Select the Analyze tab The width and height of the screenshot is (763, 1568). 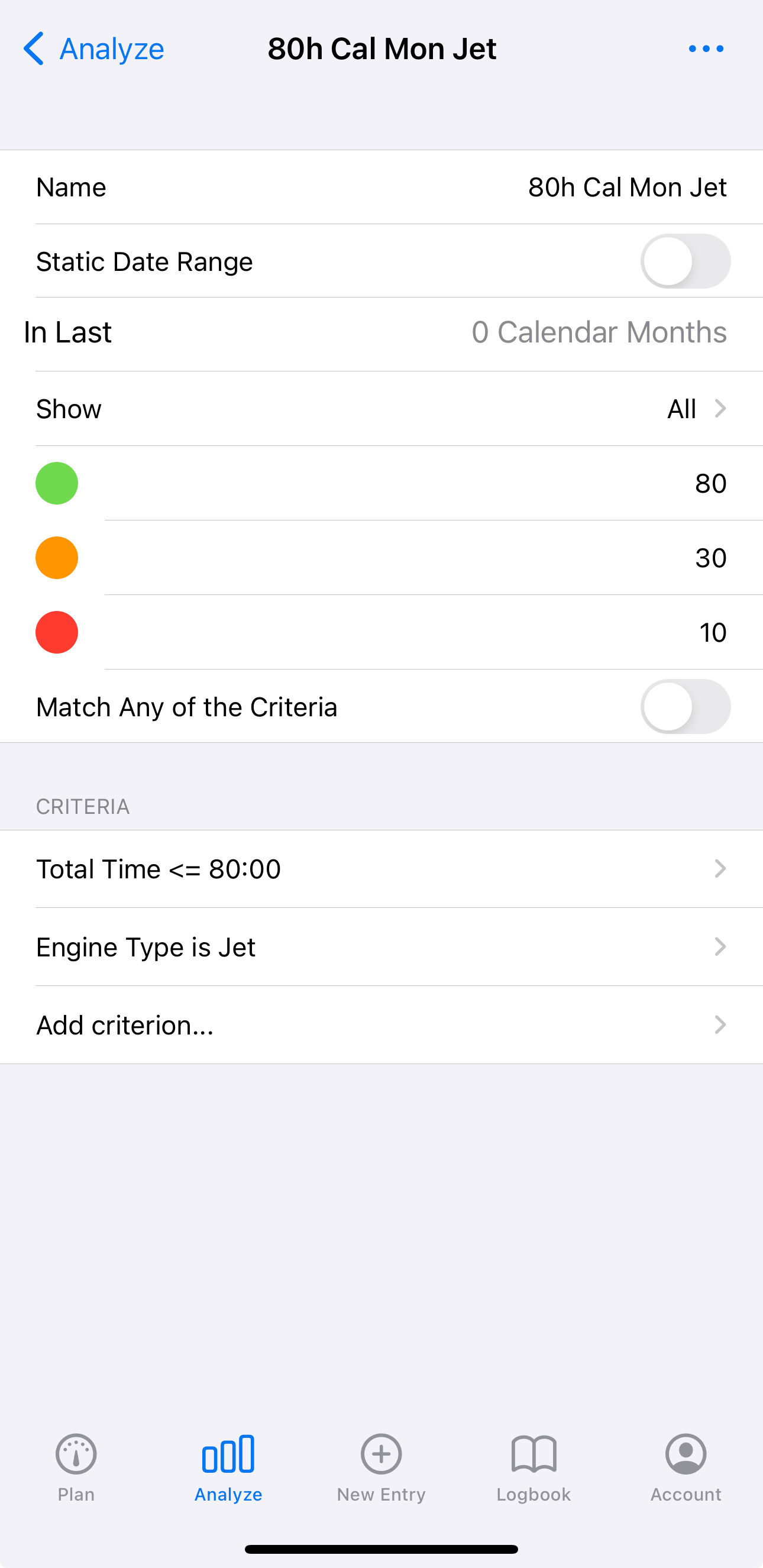tap(228, 1468)
